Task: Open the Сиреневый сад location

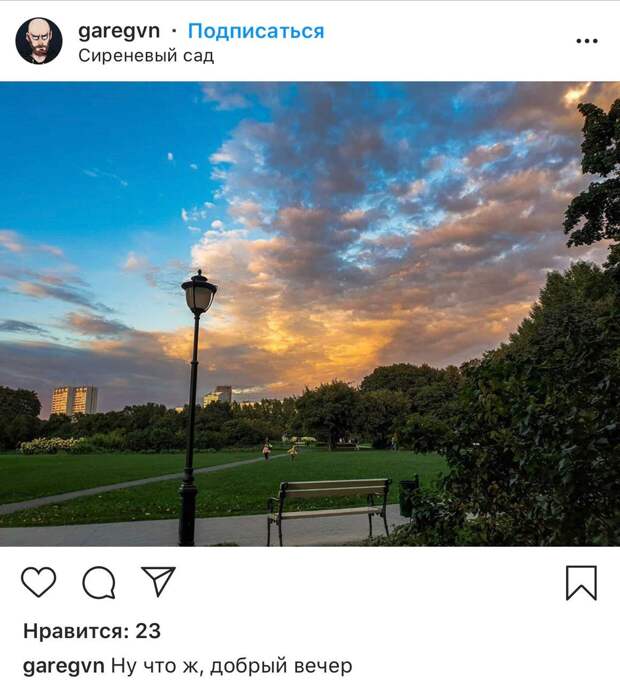Action: pyautogui.click(x=146, y=55)
